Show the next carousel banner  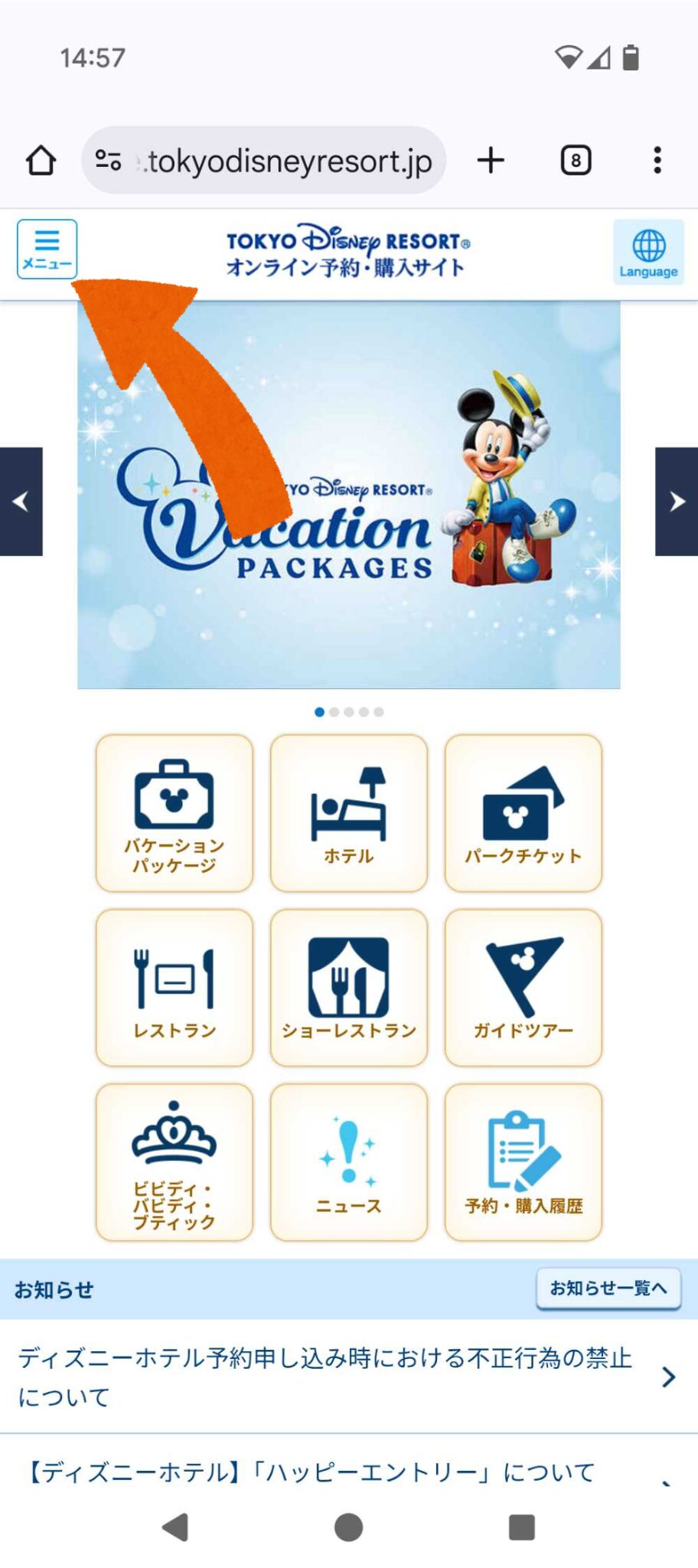(x=676, y=501)
